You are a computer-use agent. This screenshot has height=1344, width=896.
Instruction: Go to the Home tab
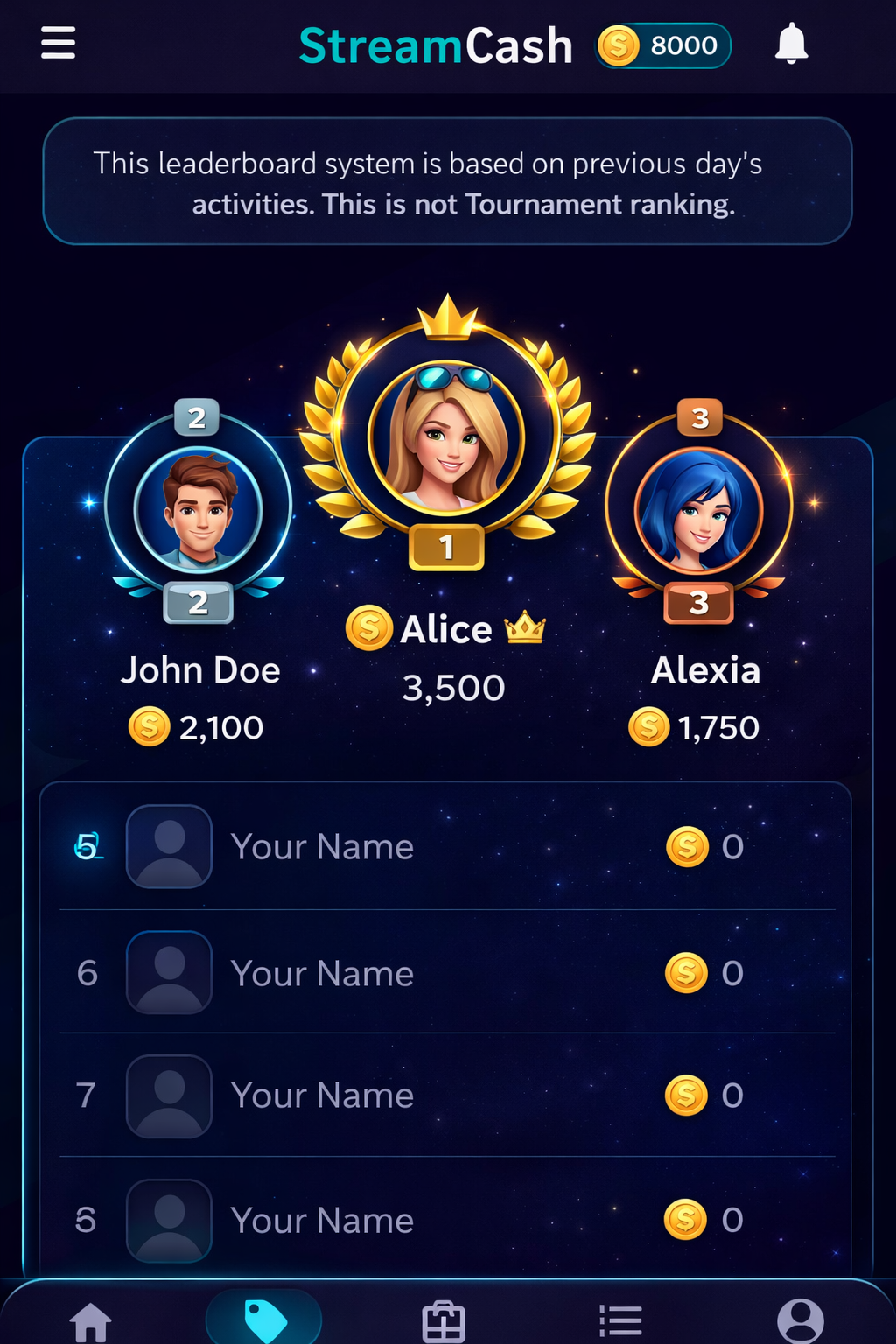(x=90, y=1321)
